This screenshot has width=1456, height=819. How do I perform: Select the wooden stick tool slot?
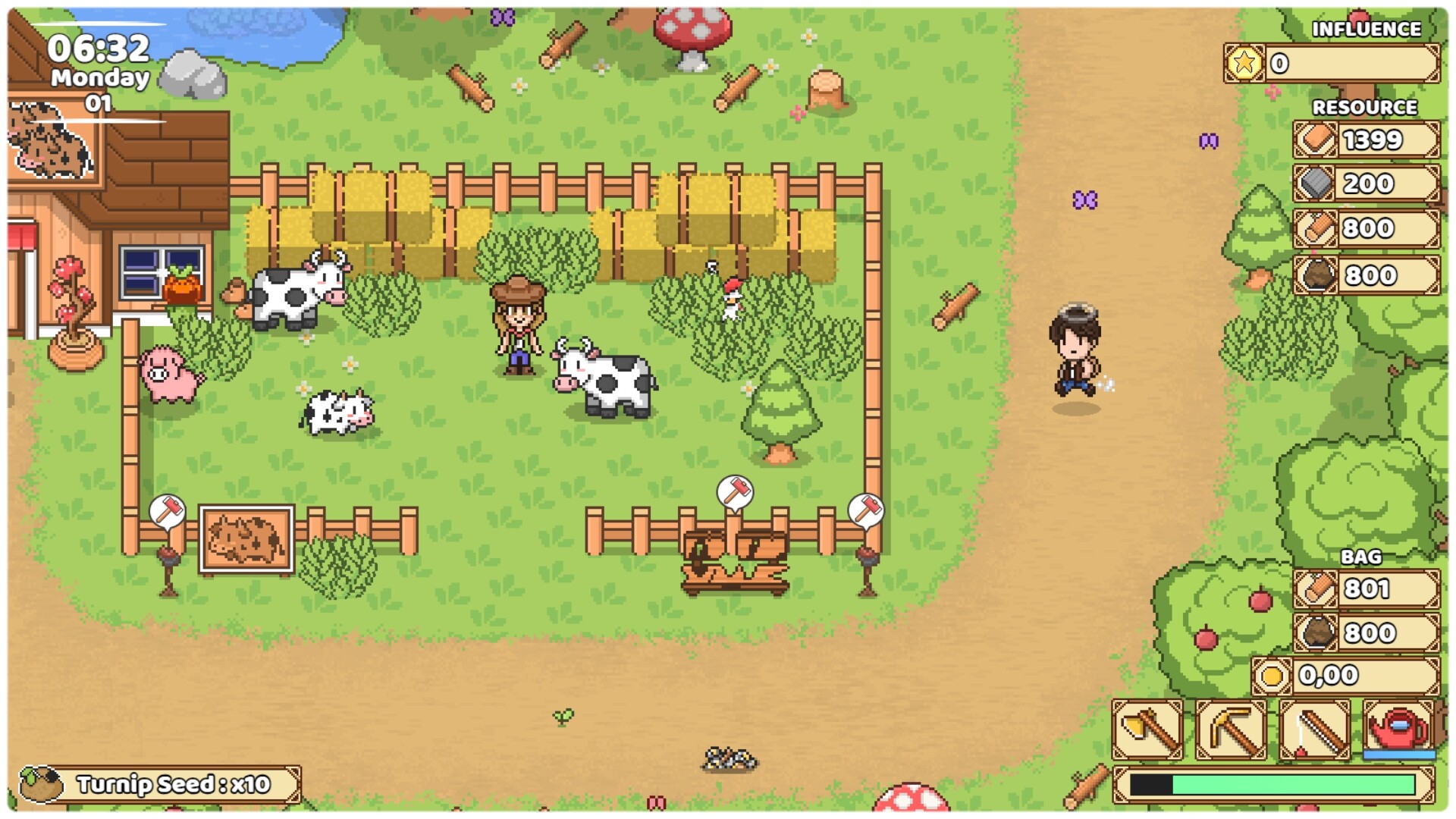point(1314,730)
